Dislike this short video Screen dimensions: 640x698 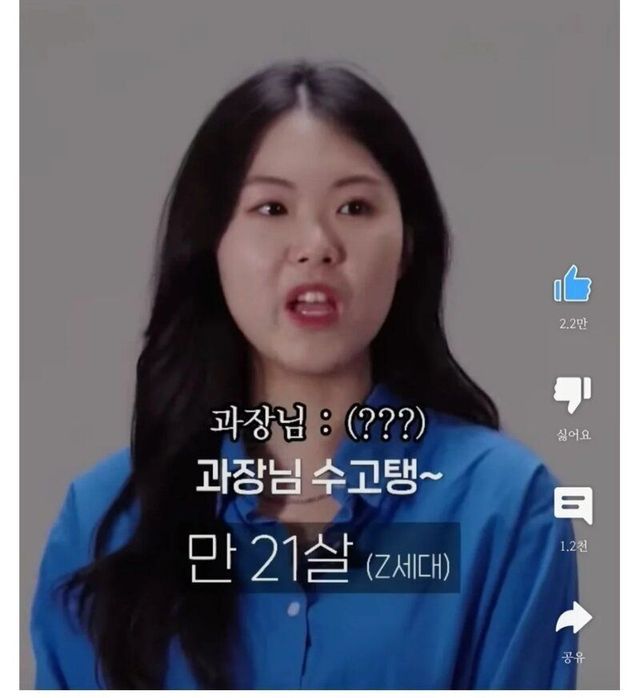573,395
